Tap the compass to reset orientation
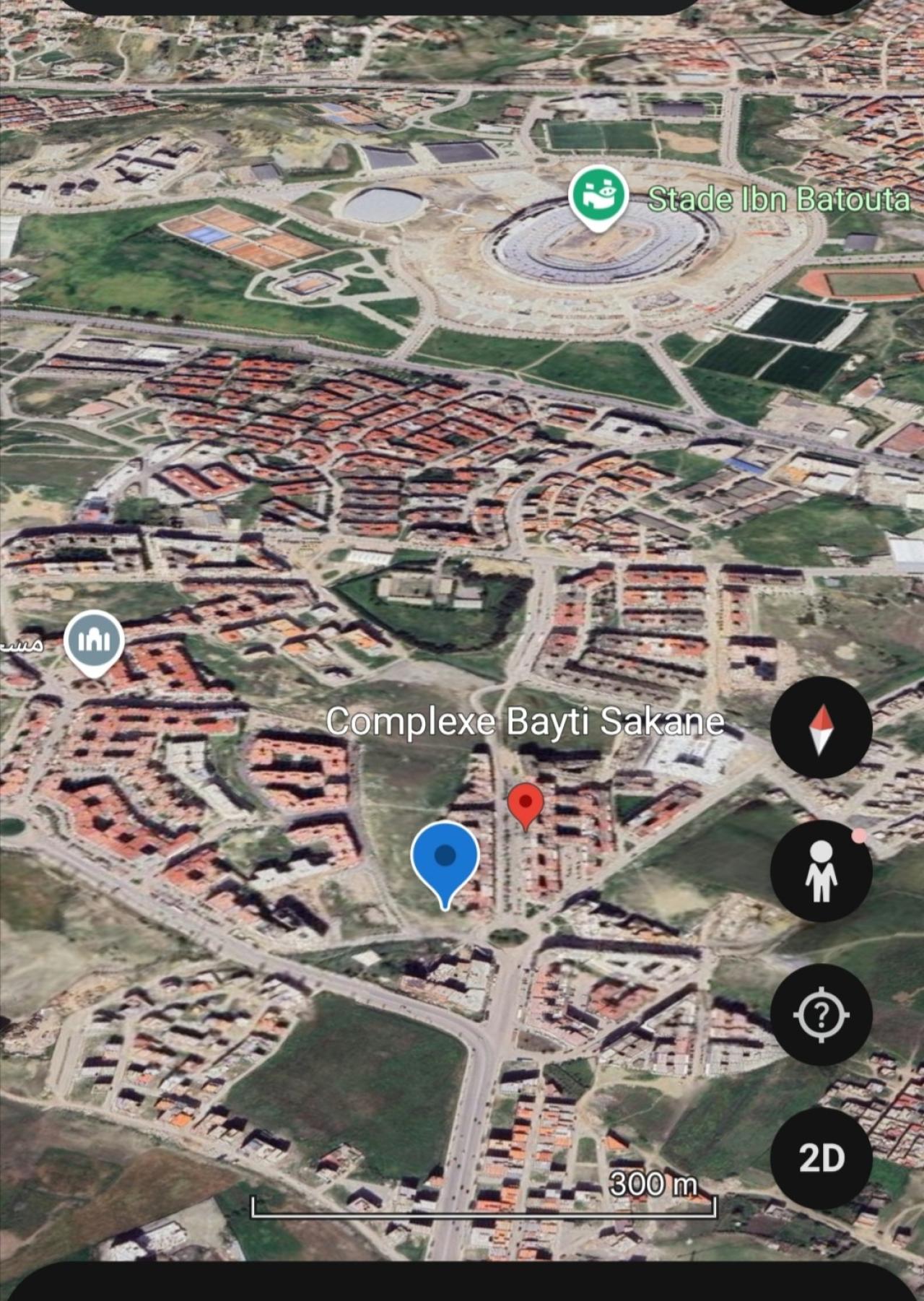This screenshot has width=924, height=1301. point(821,727)
